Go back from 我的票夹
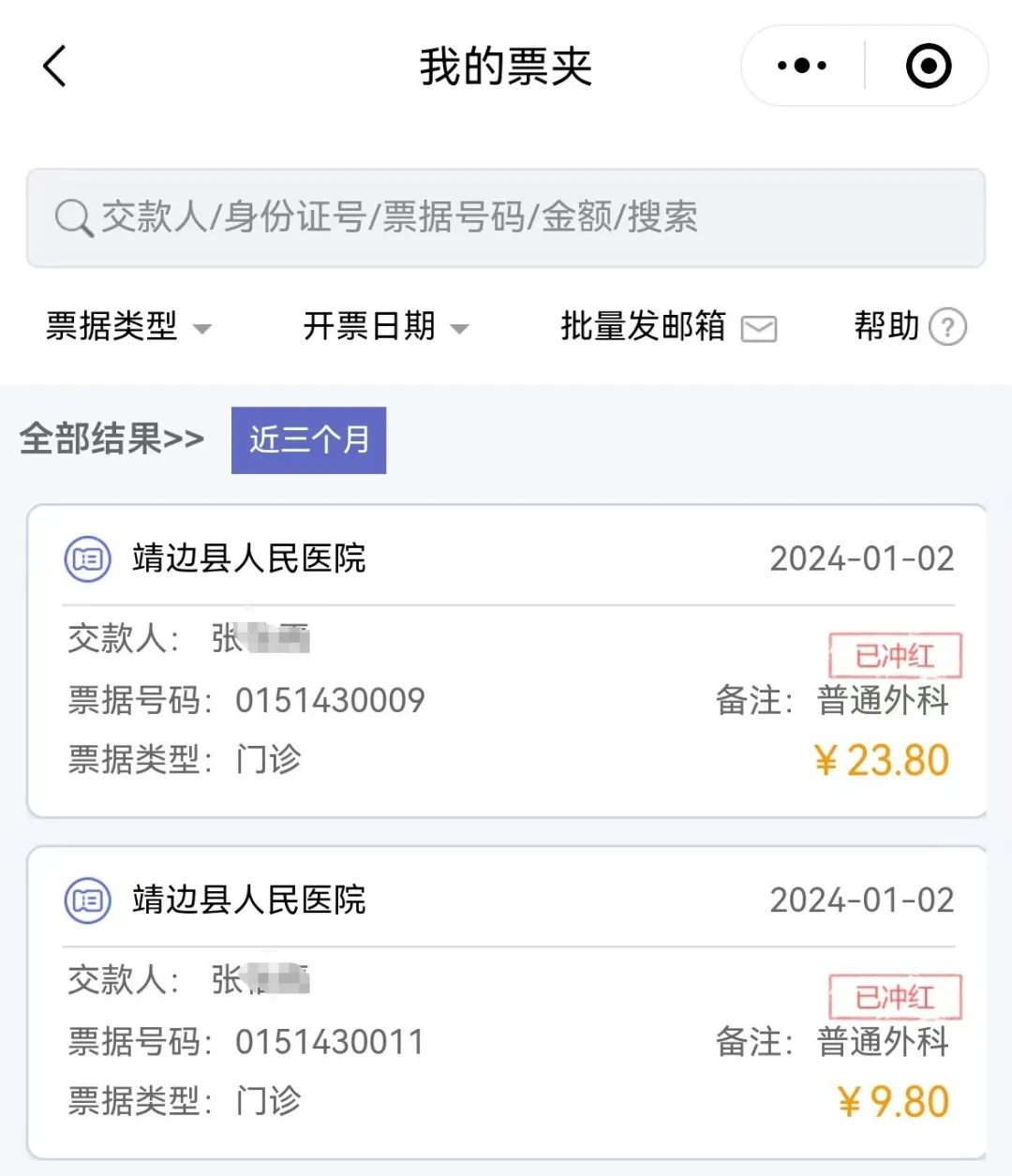 click(x=54, y=67)
